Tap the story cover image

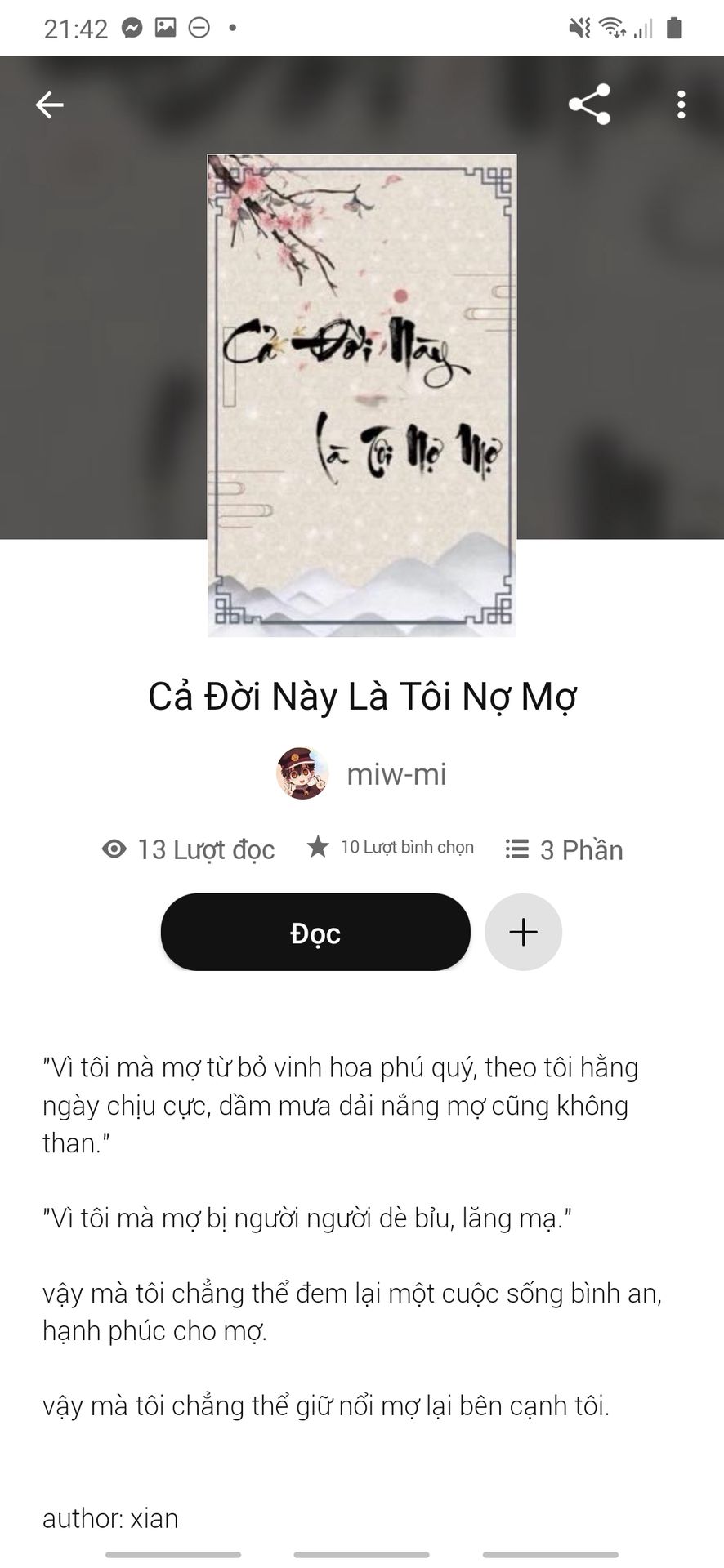(361, 395)
